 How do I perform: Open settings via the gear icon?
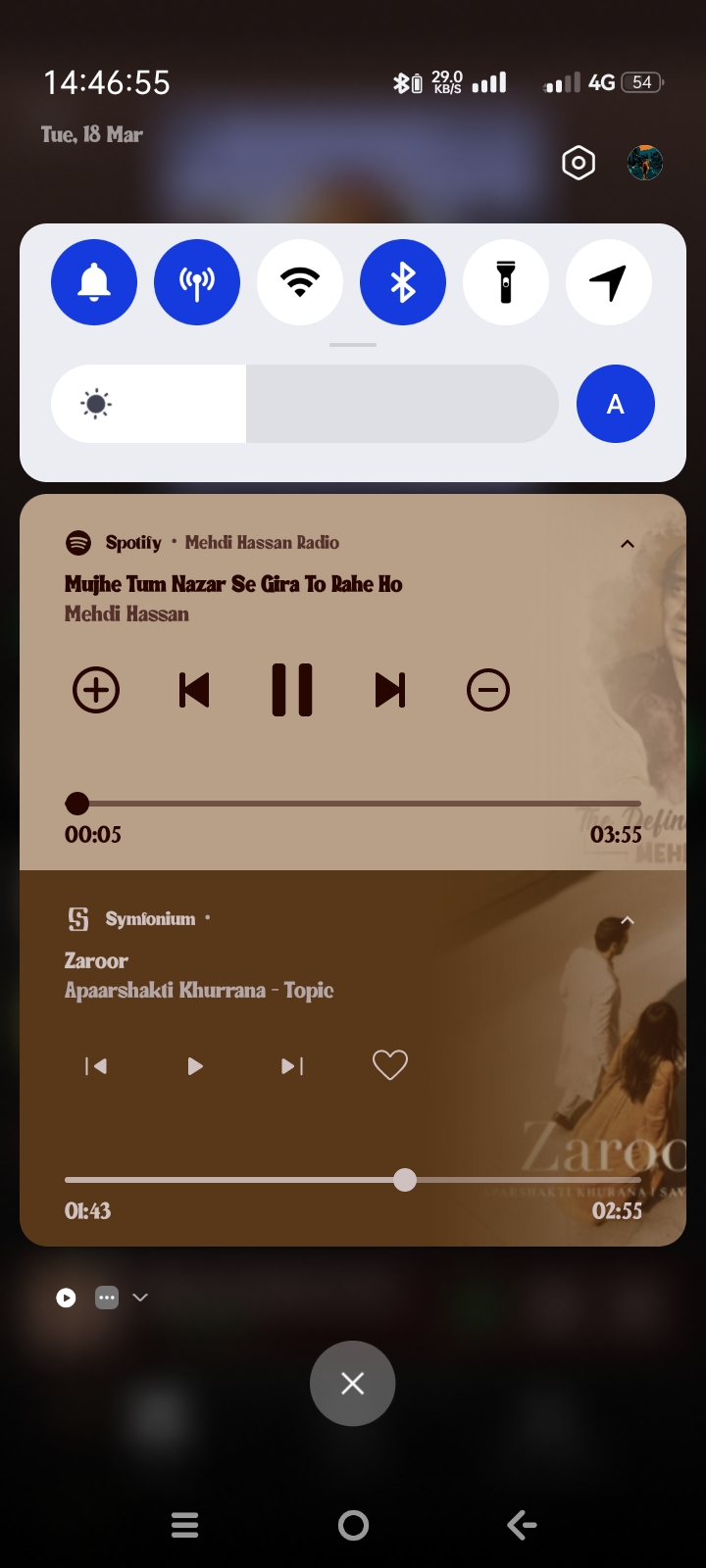coord(579,163)
